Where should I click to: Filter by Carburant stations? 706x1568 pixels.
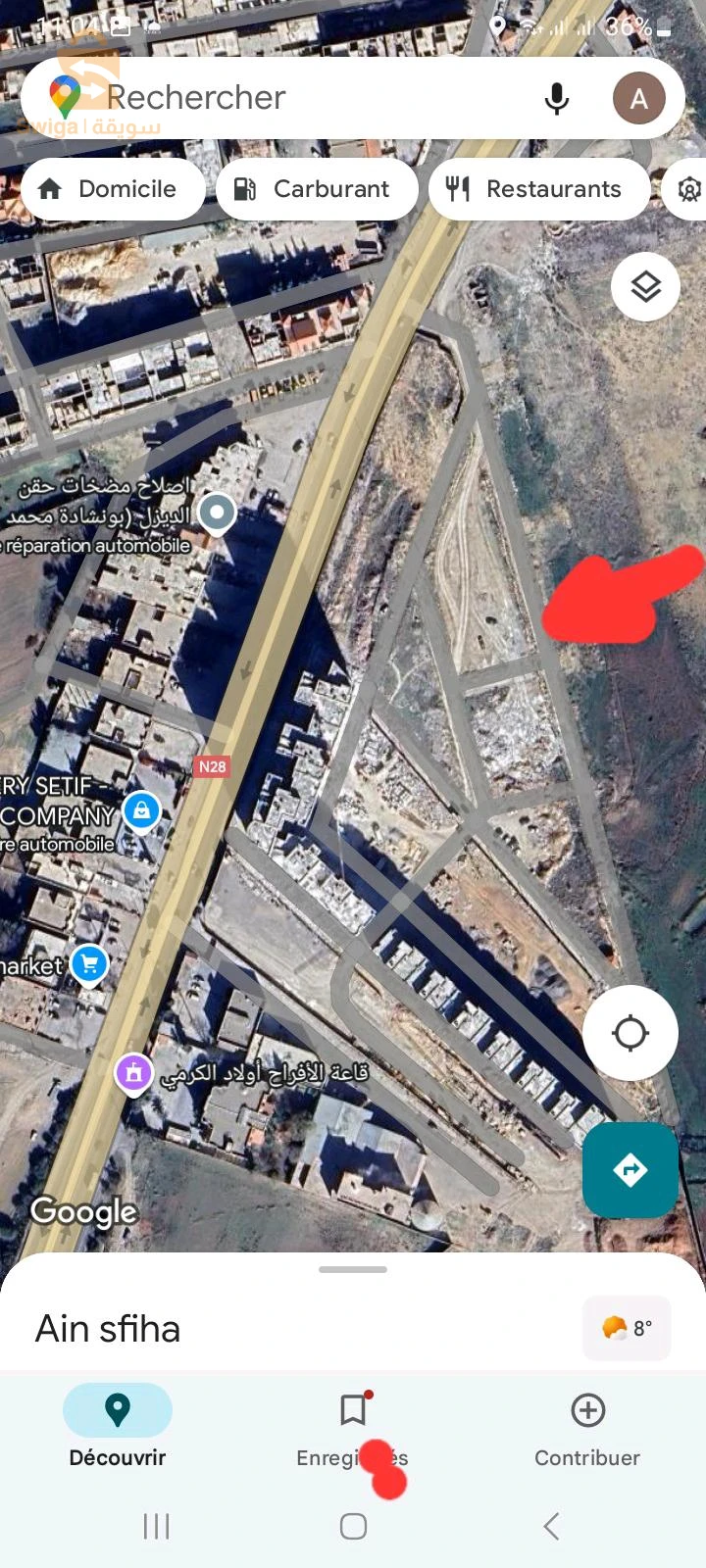coord(316,189)
